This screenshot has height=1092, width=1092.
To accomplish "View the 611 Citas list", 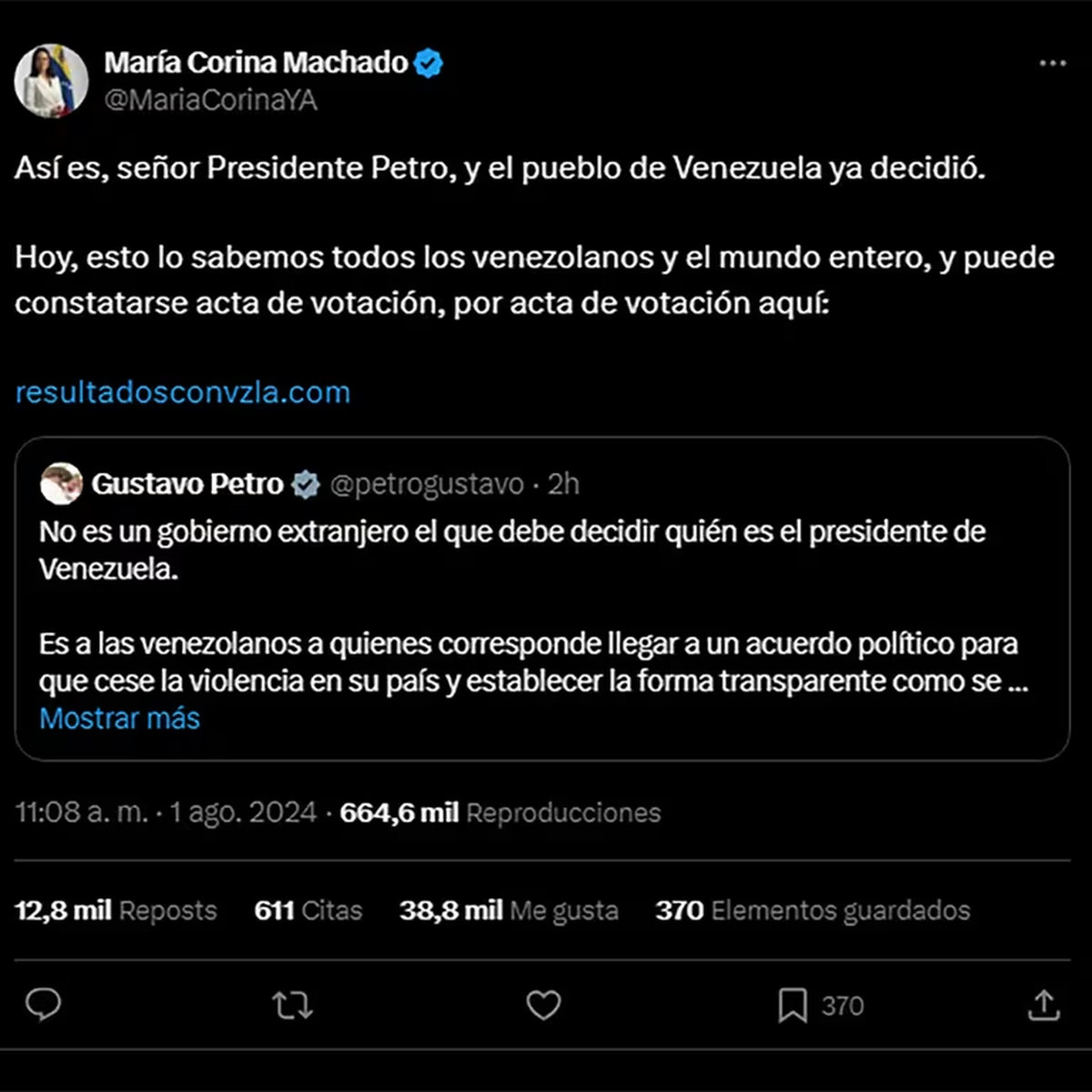I will tap(308, 910).
